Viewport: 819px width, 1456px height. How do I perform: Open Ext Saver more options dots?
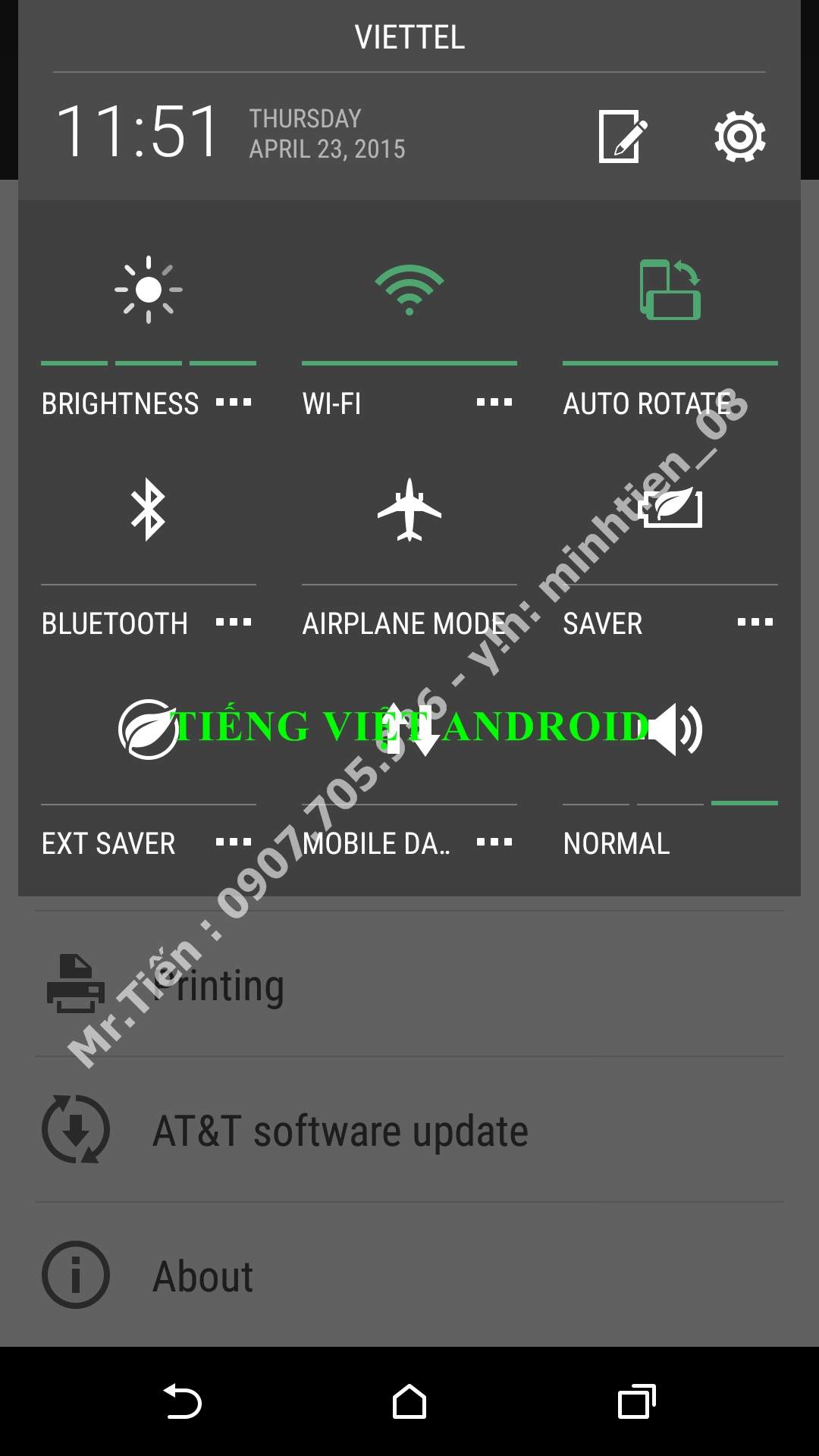point(234,843)
